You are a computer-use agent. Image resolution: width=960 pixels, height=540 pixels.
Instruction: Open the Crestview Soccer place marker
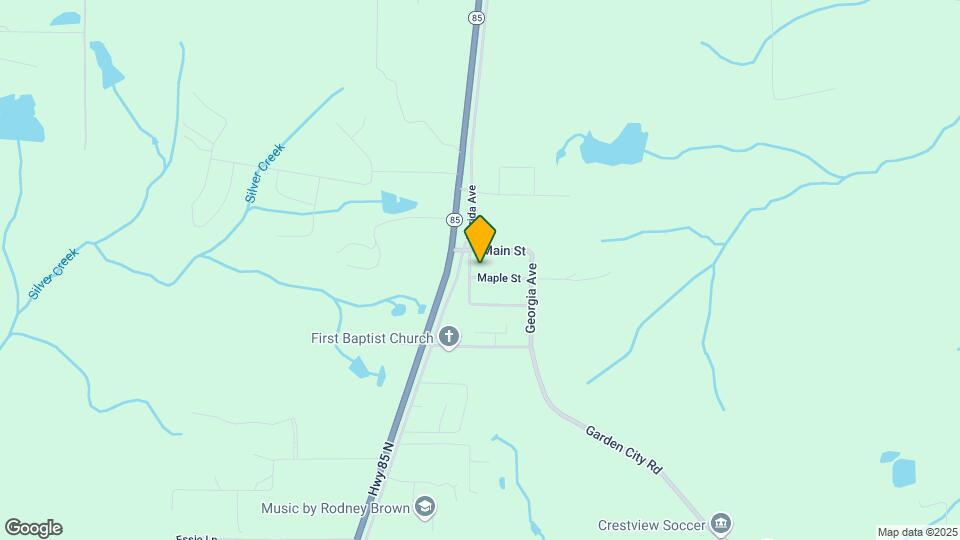721,524
